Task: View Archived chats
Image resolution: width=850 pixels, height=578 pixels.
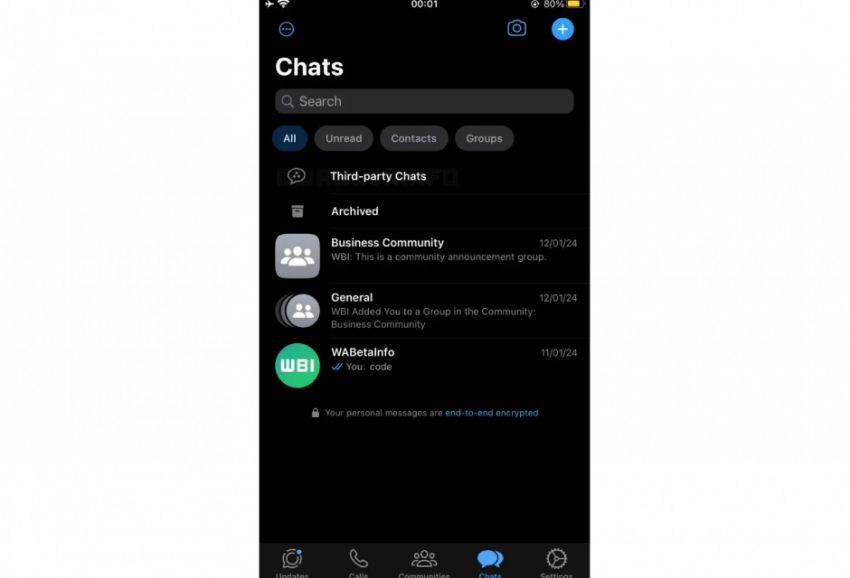Action: tap(355, 211)
